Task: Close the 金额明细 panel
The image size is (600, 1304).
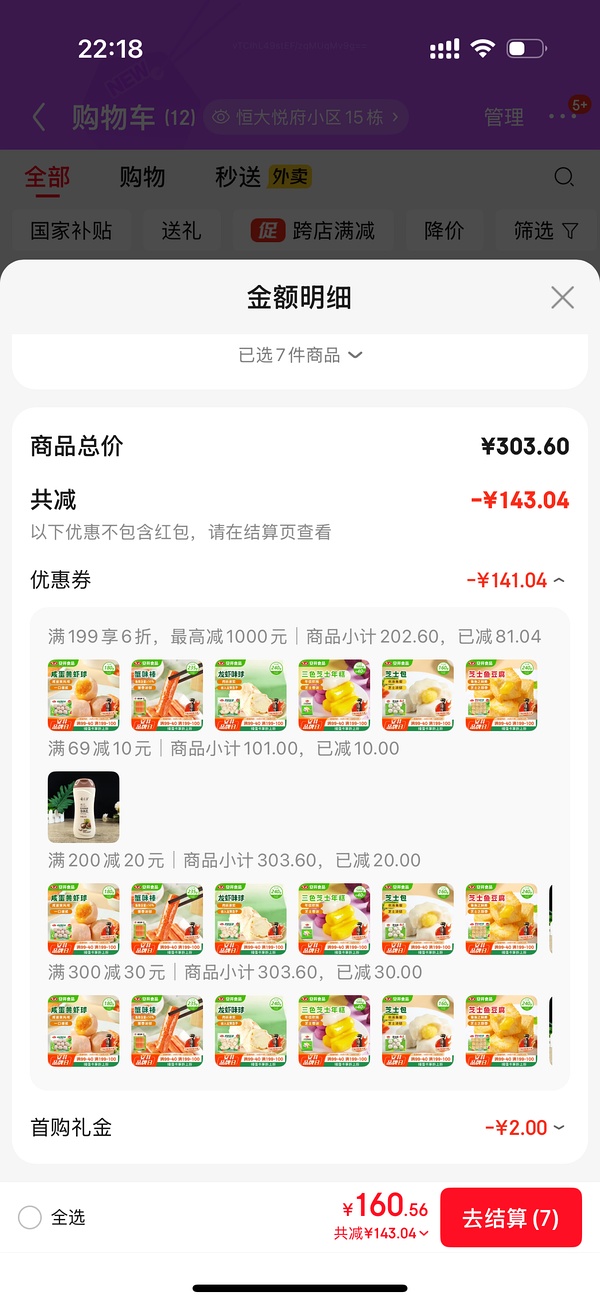Action: click(x=562, y=297)
